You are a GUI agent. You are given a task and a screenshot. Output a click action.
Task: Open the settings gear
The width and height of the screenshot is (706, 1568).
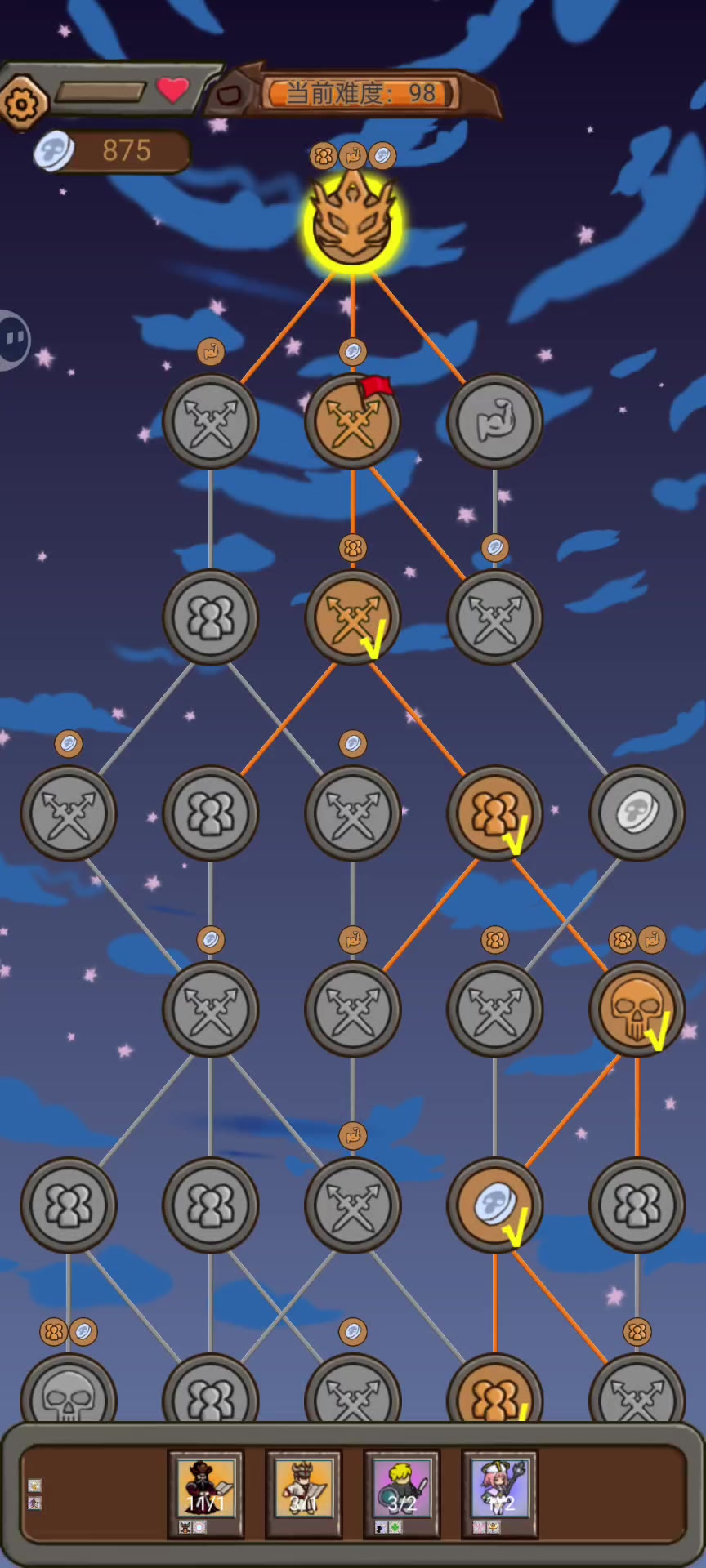tap(22, 103)
